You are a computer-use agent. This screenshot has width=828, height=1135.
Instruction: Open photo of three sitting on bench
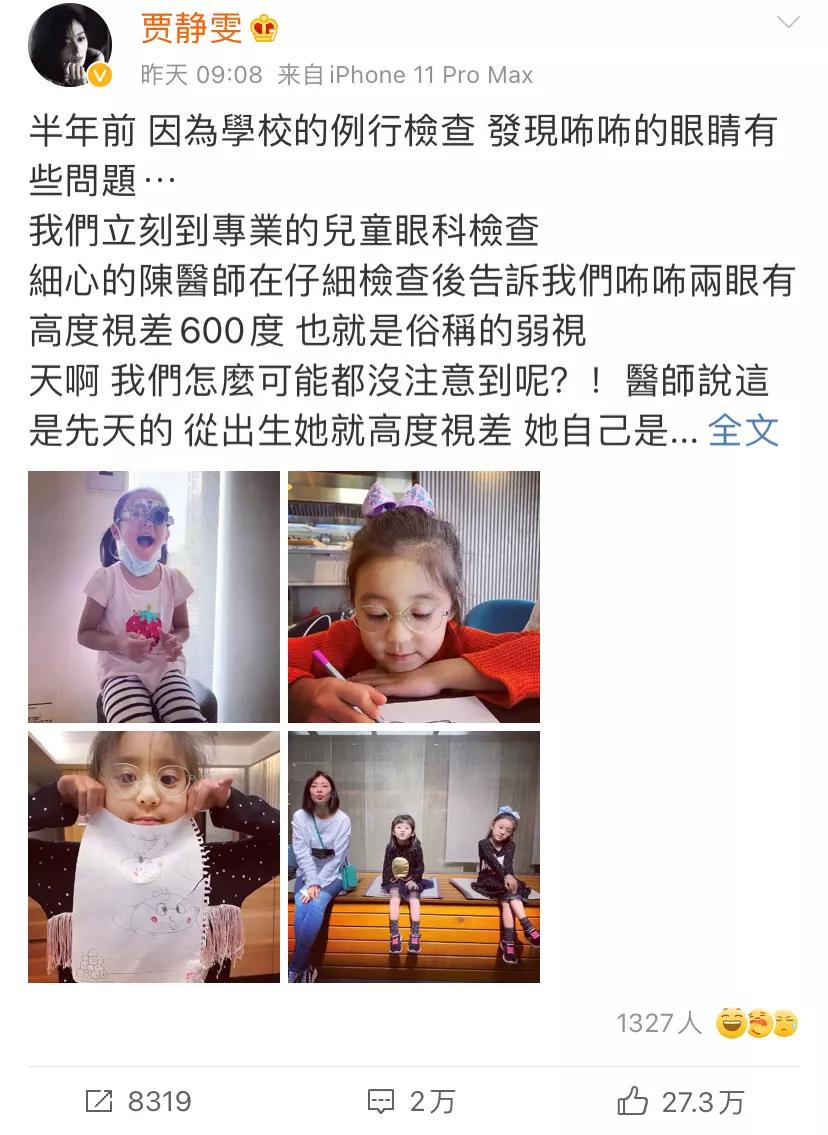pos(414,857)
